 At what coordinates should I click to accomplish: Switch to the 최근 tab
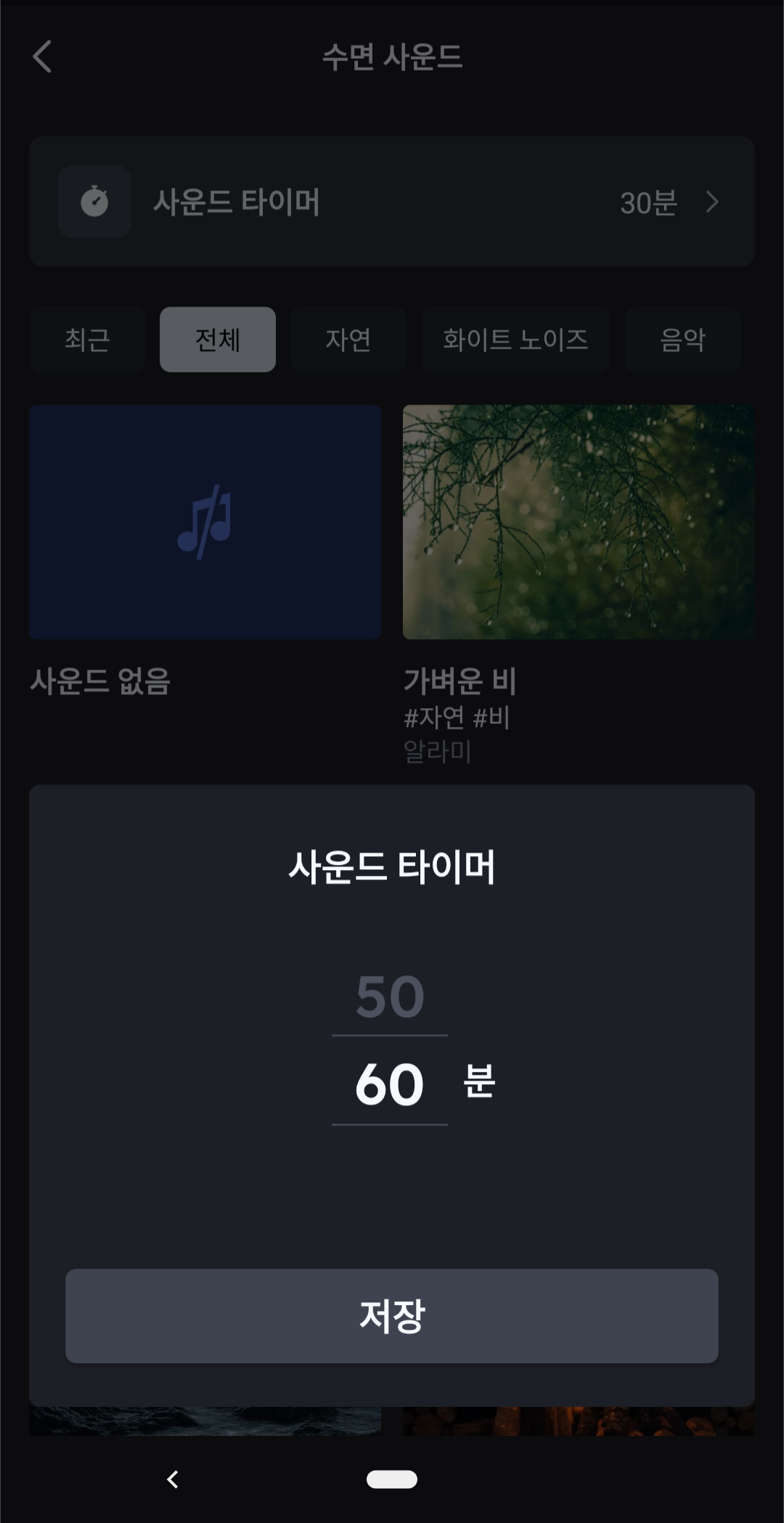tap(87, 339)
